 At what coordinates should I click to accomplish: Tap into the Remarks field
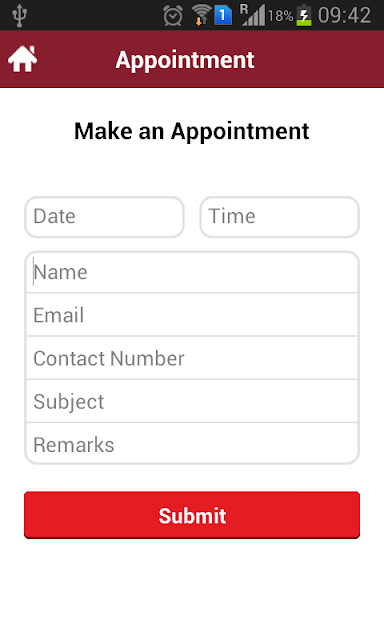192,444
